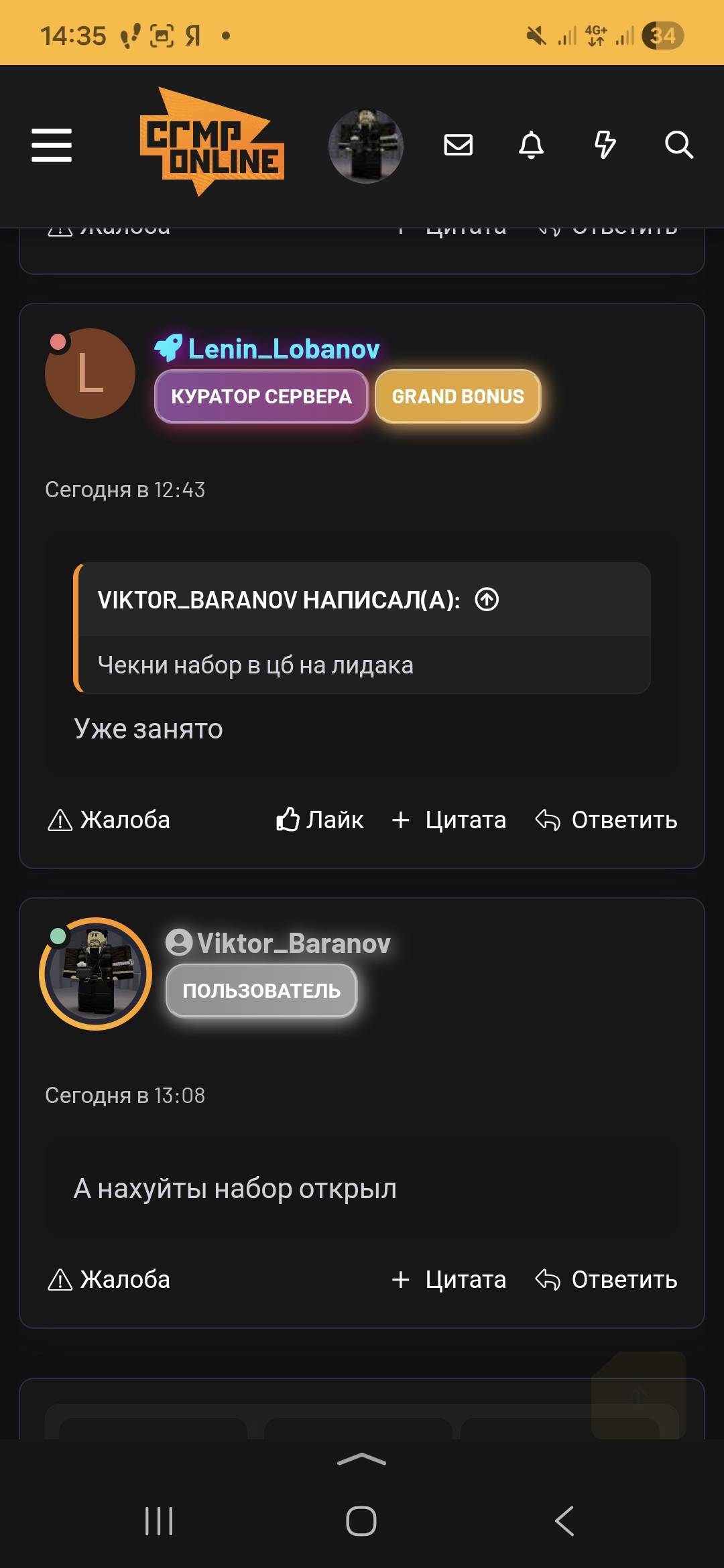The image size is (724, 1568).
Task: Tap Viktor_Baranov's avatar picture
Action: tap(96, 974)
